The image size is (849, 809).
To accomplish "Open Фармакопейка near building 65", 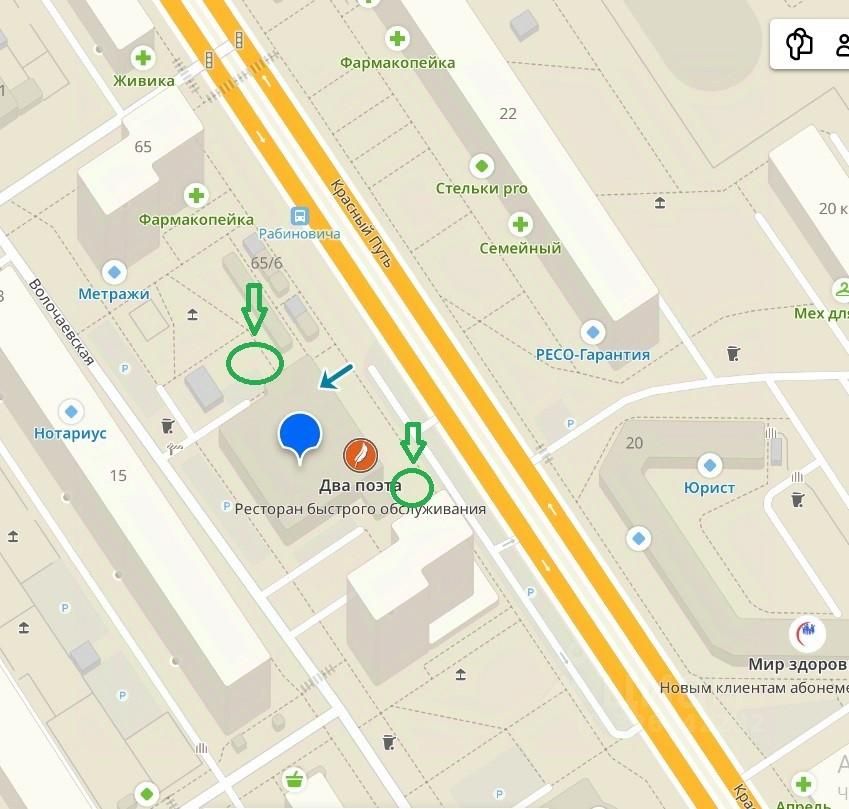I will pyautogui.click(x=197, y=195).
